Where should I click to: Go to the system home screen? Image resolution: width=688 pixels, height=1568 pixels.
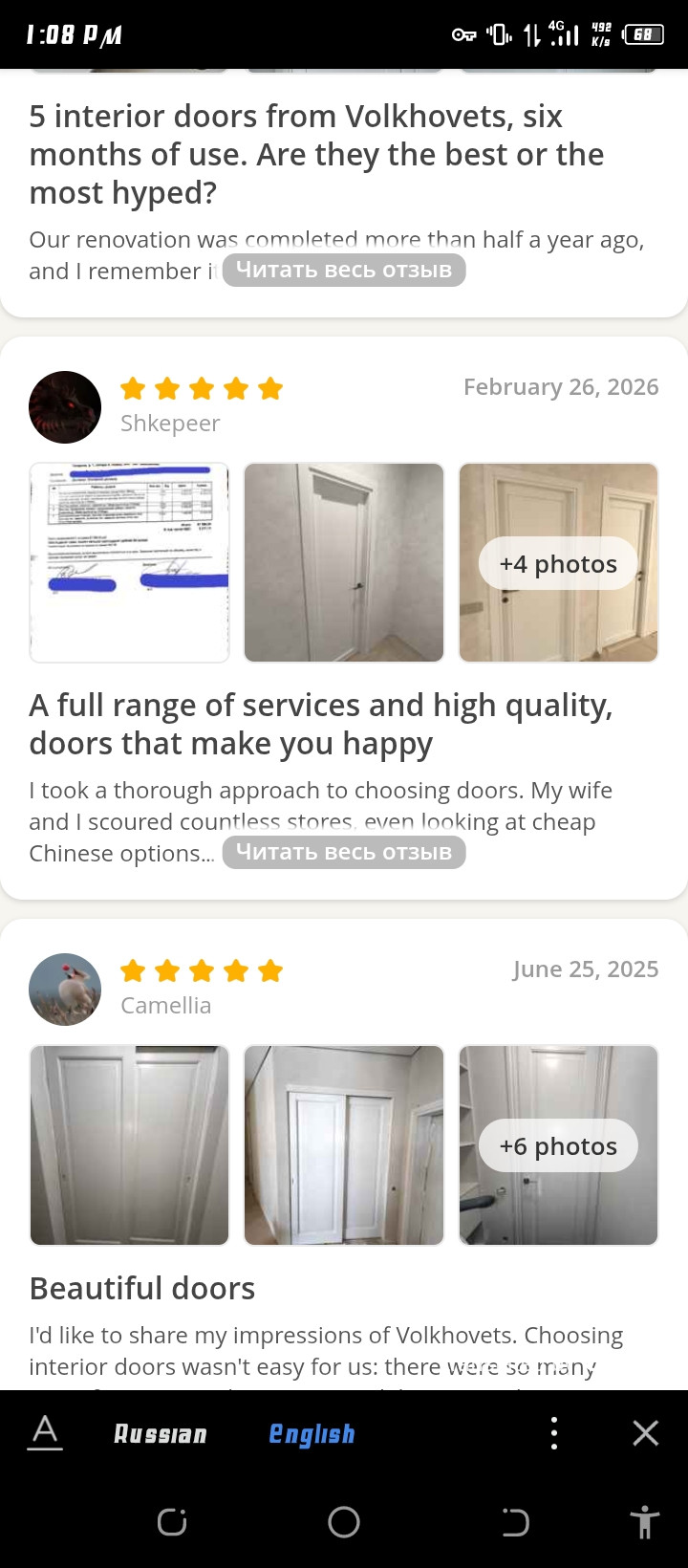pyautogui.click(x=344, y=1522)
